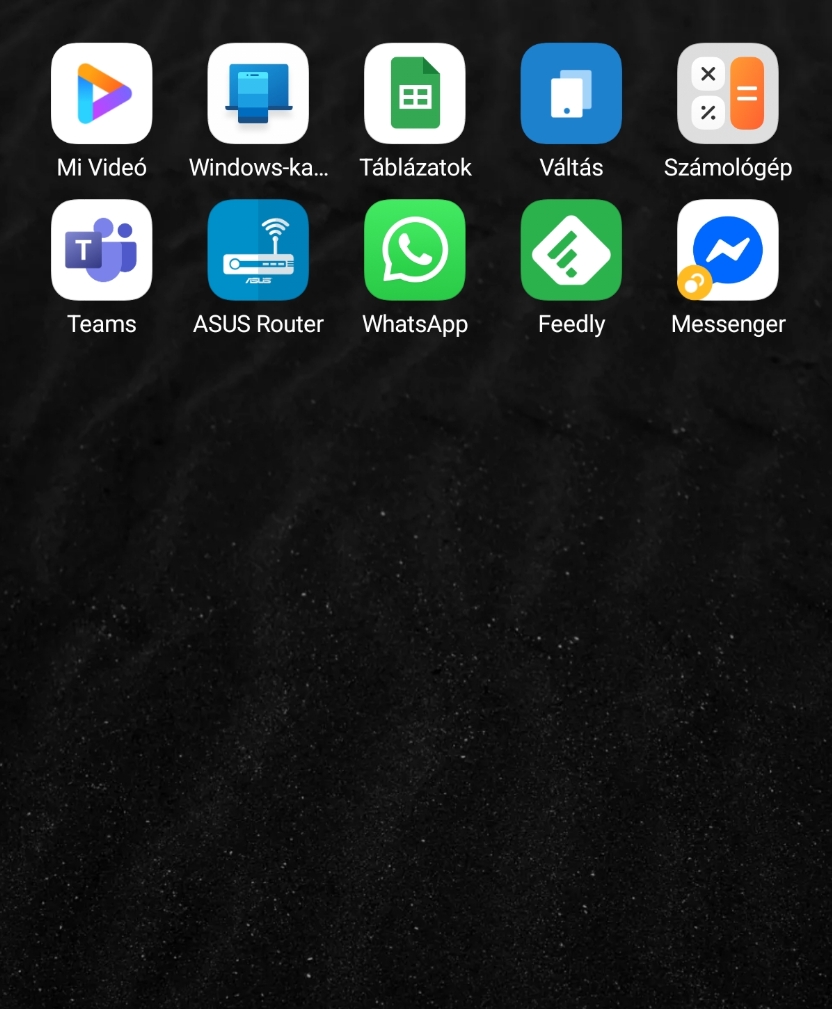Open the Feedly app

coord(571,250)
